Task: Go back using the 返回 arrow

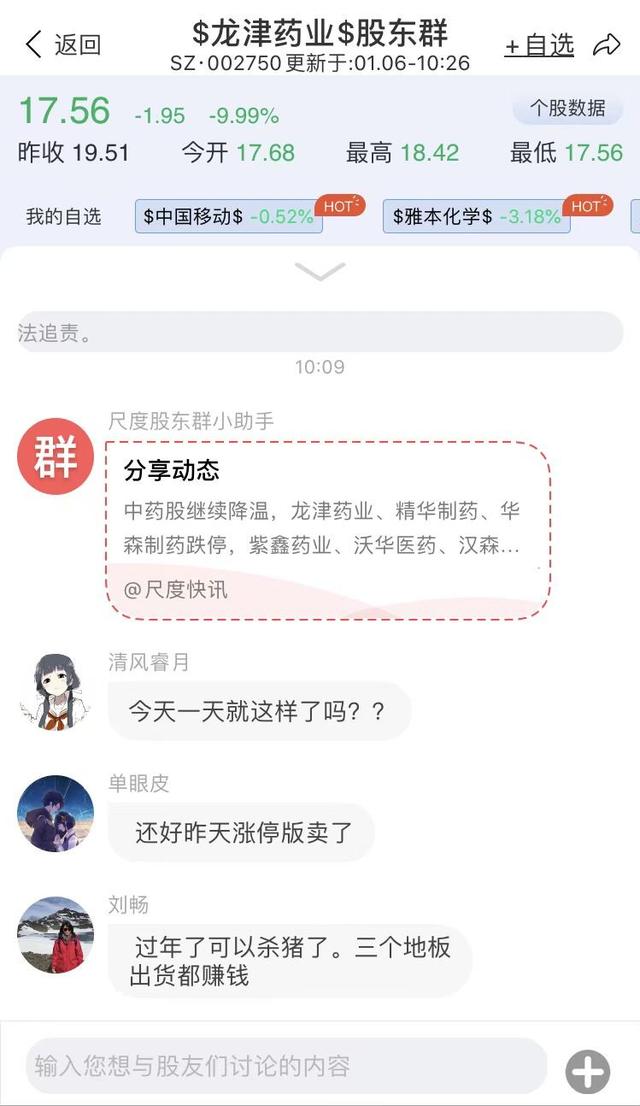Action: pyautogui.click(x=62, y=45)
